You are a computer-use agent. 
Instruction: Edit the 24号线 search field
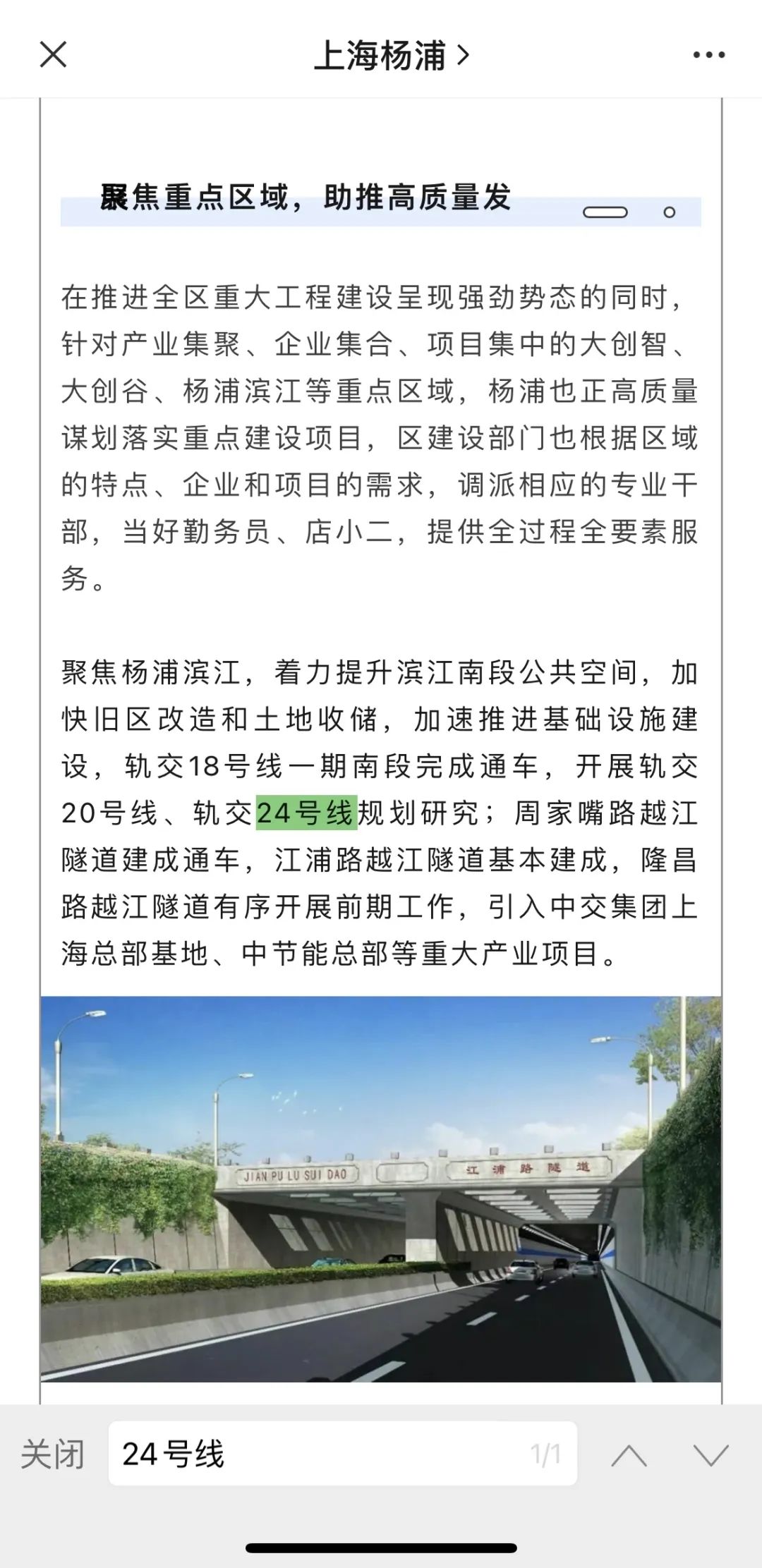coord(343,1453)
